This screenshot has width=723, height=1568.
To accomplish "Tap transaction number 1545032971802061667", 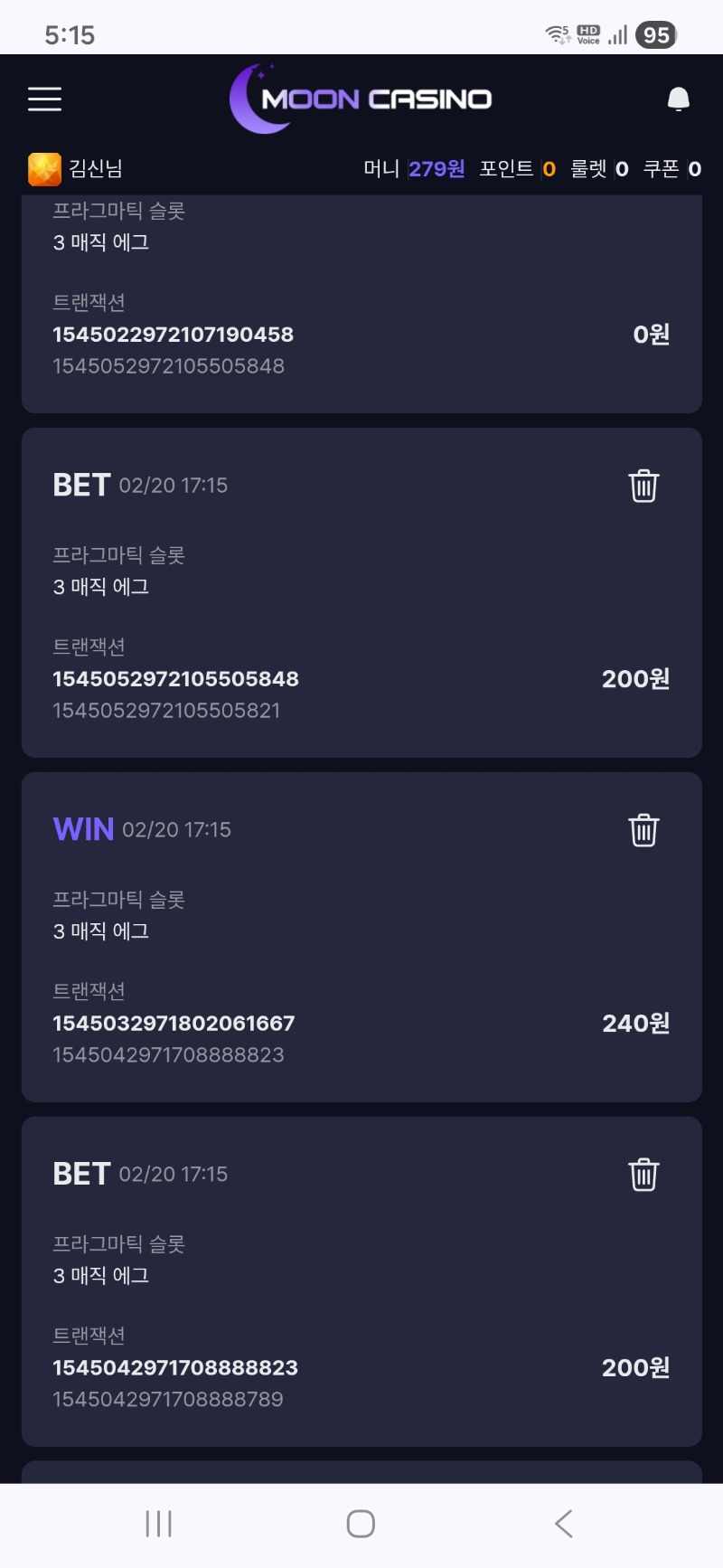I will tap(174, 1023).
